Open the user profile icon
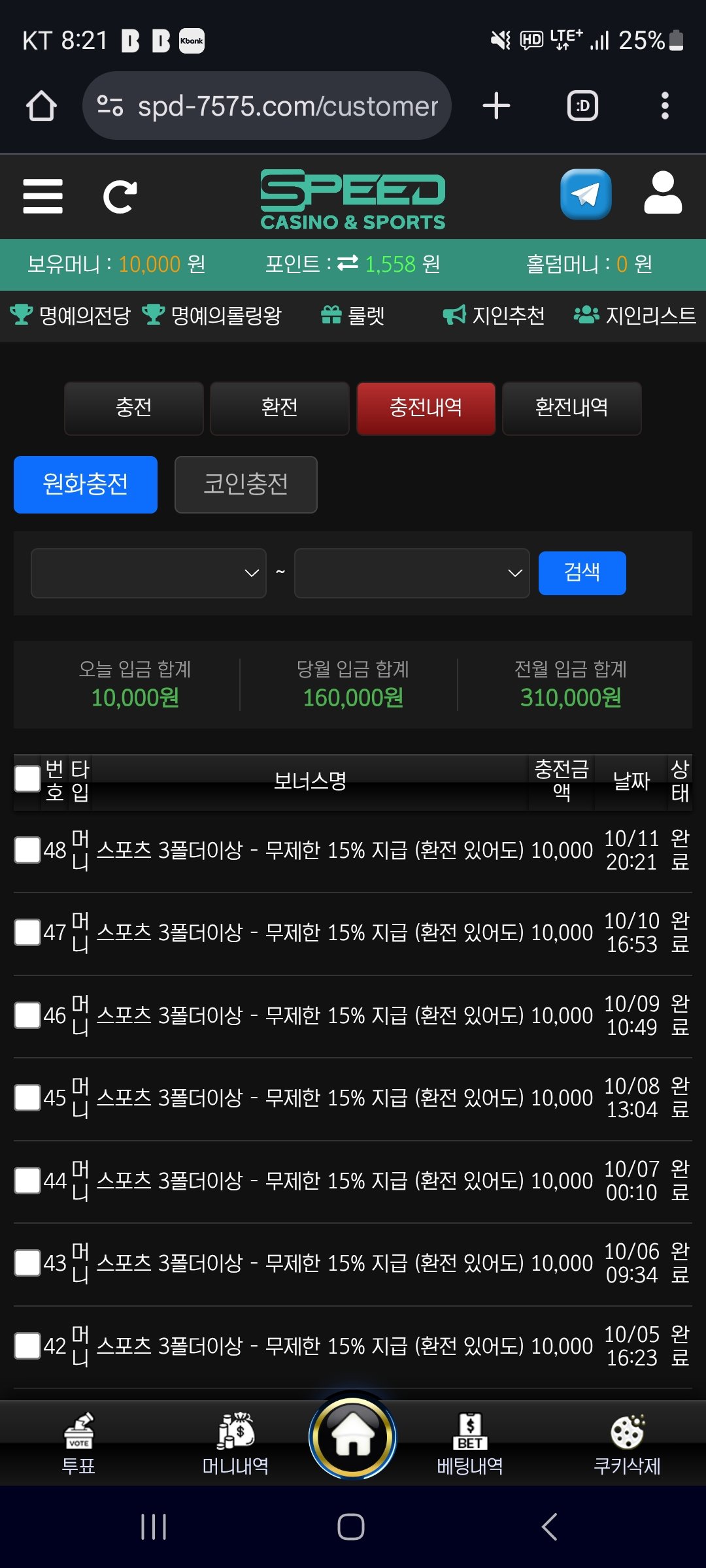 663,193
